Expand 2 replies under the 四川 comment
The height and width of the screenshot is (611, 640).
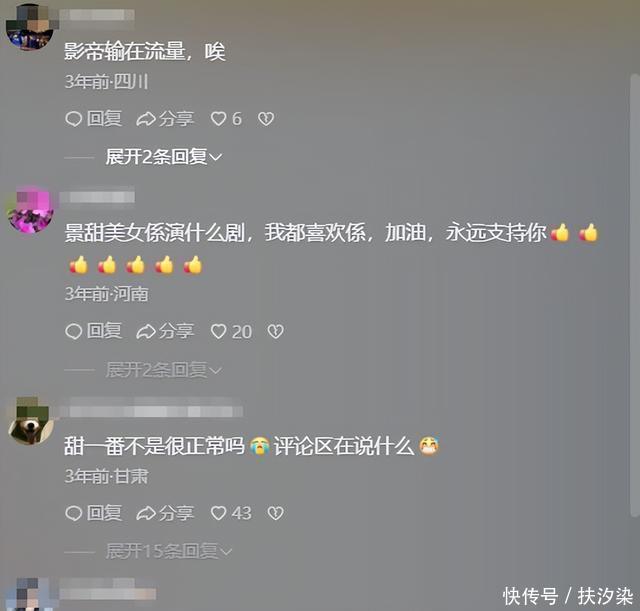pos(163,157)
